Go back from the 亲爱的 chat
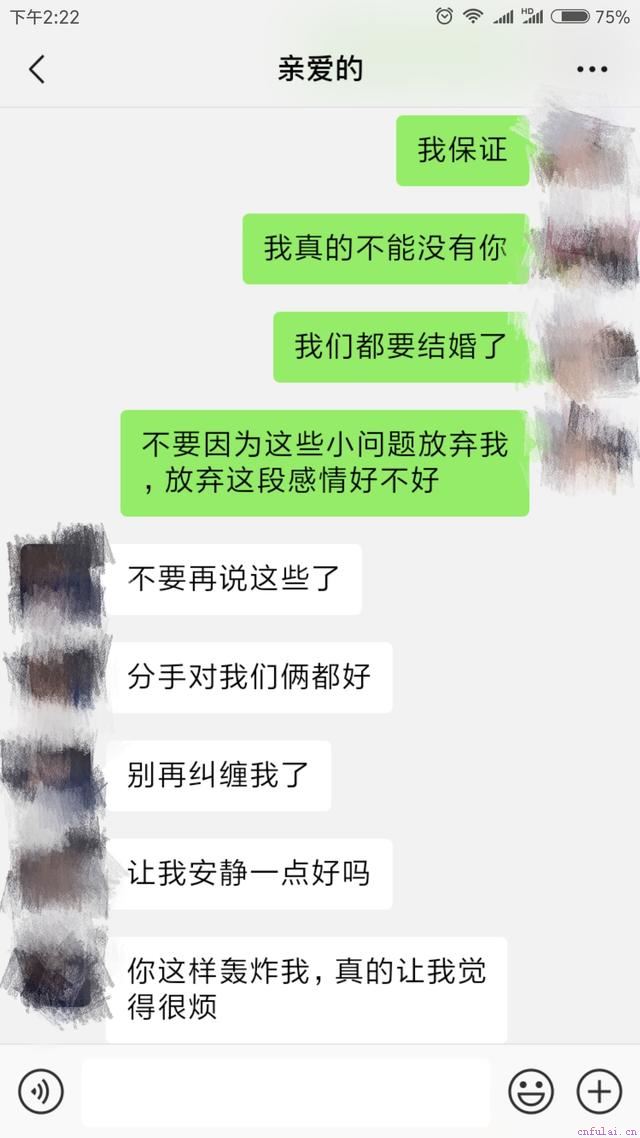 [37, 70]
